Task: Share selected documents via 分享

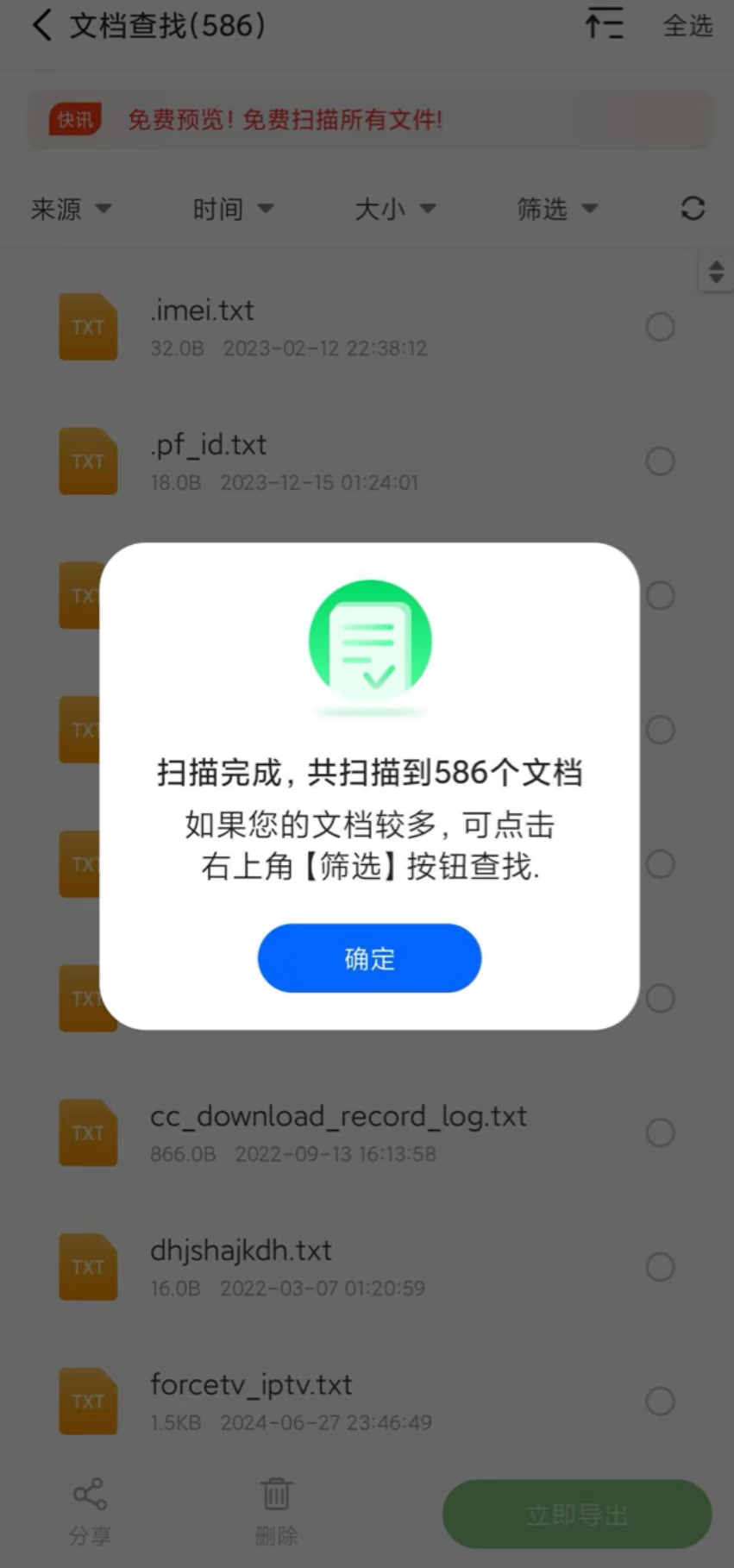Action: tap(90, 1511)
